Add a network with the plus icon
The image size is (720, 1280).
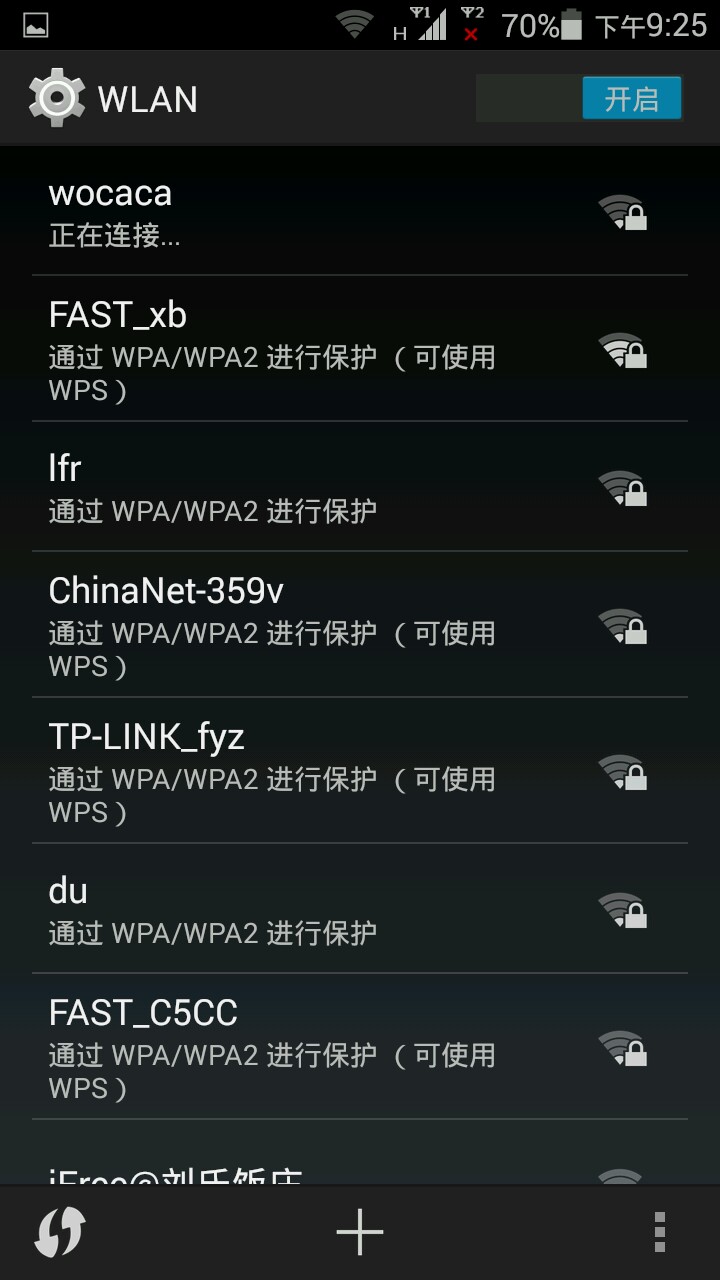360,1232
